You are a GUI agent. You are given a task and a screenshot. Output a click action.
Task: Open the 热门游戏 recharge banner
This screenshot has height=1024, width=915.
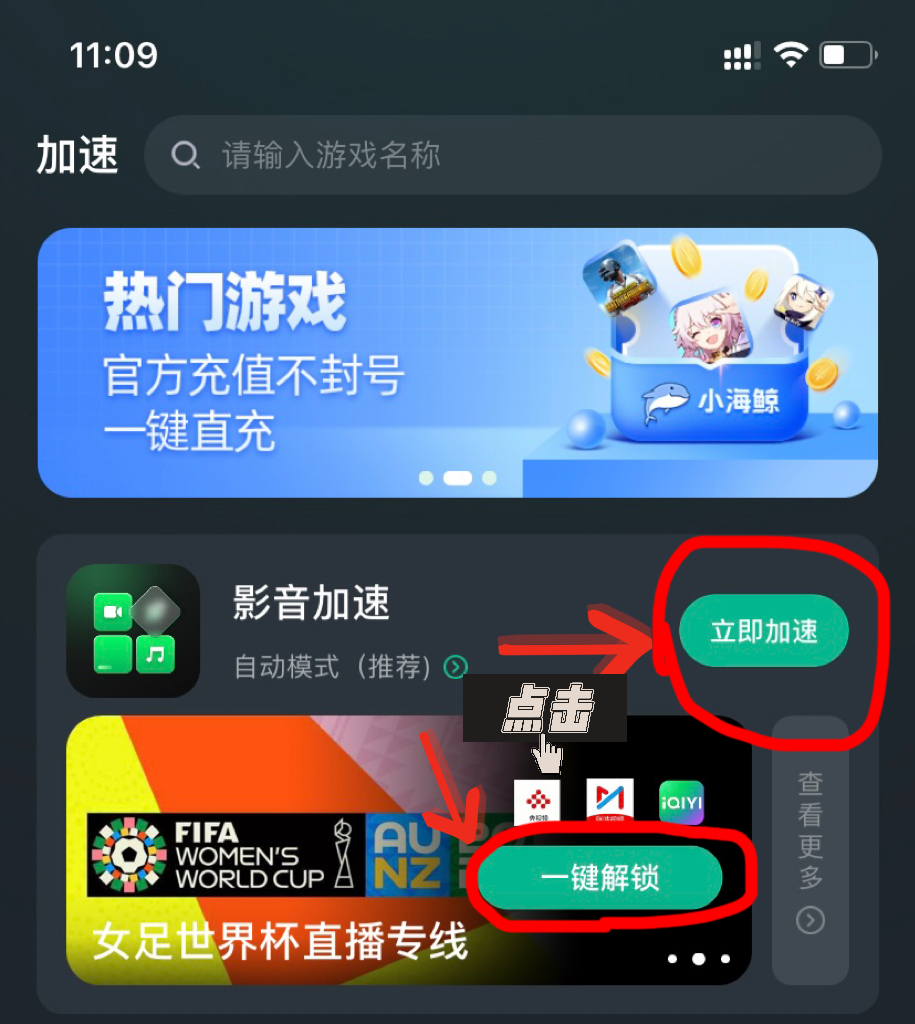457,362
